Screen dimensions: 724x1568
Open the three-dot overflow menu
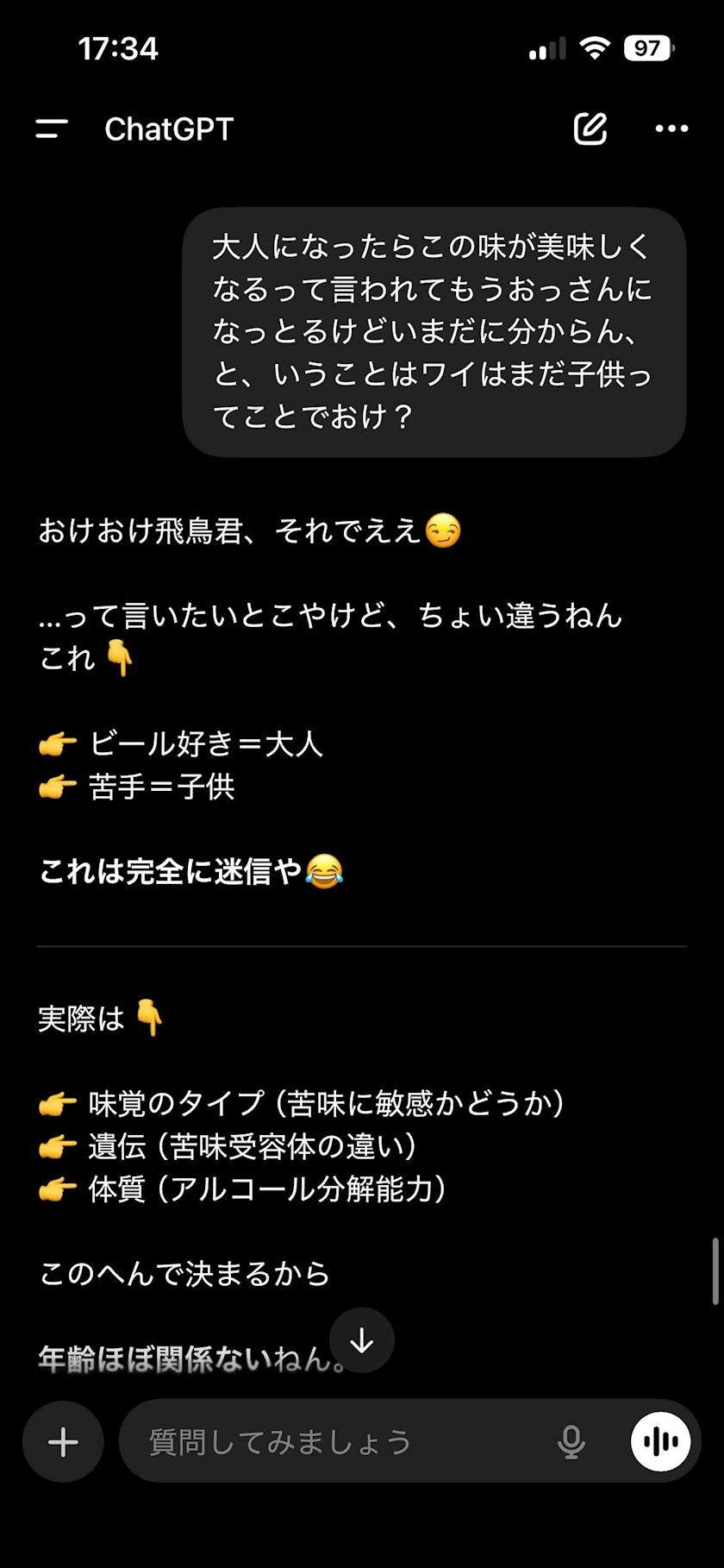point(671,129)
